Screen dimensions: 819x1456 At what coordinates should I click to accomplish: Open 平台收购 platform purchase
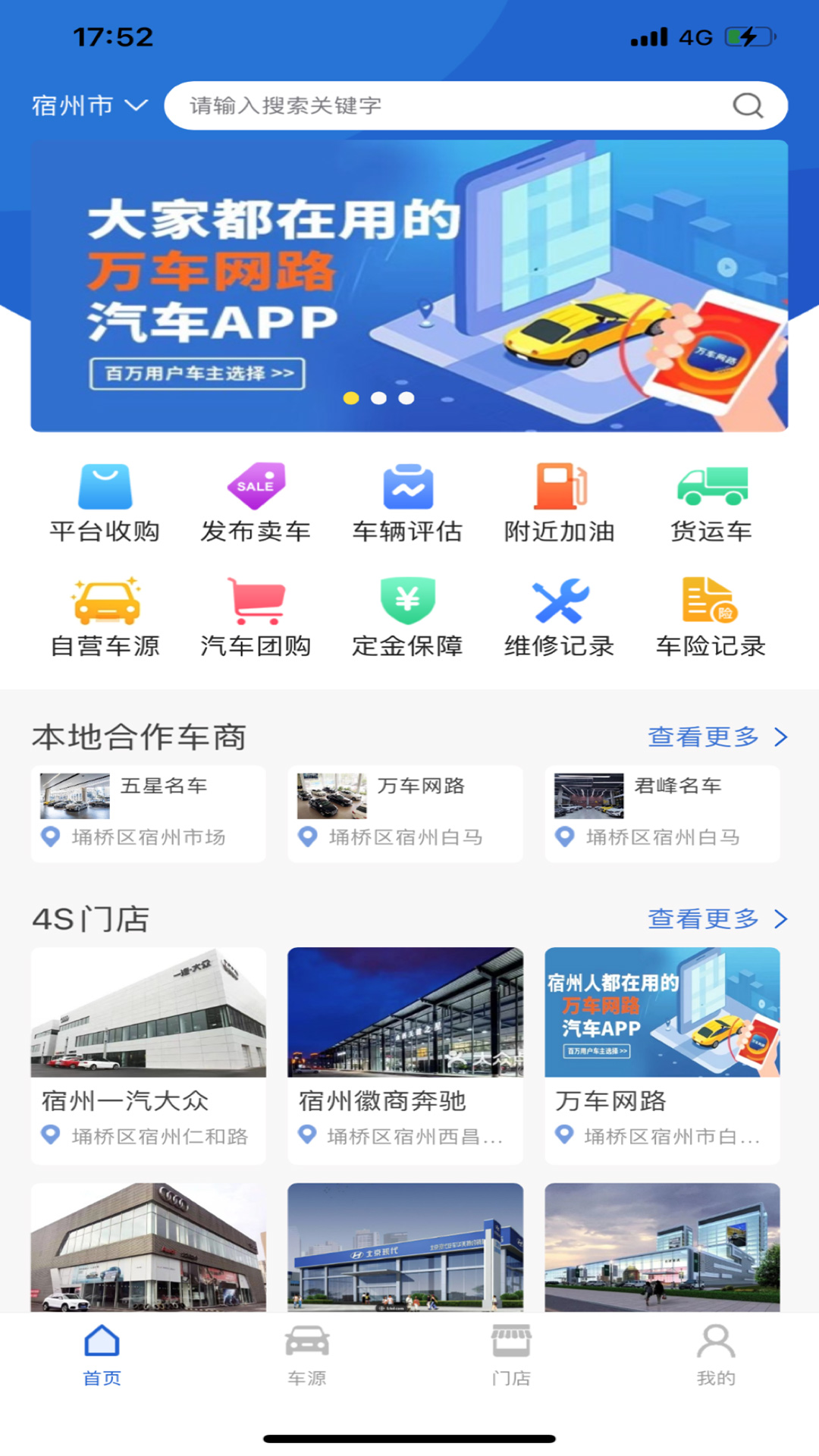tap(105, 504)
